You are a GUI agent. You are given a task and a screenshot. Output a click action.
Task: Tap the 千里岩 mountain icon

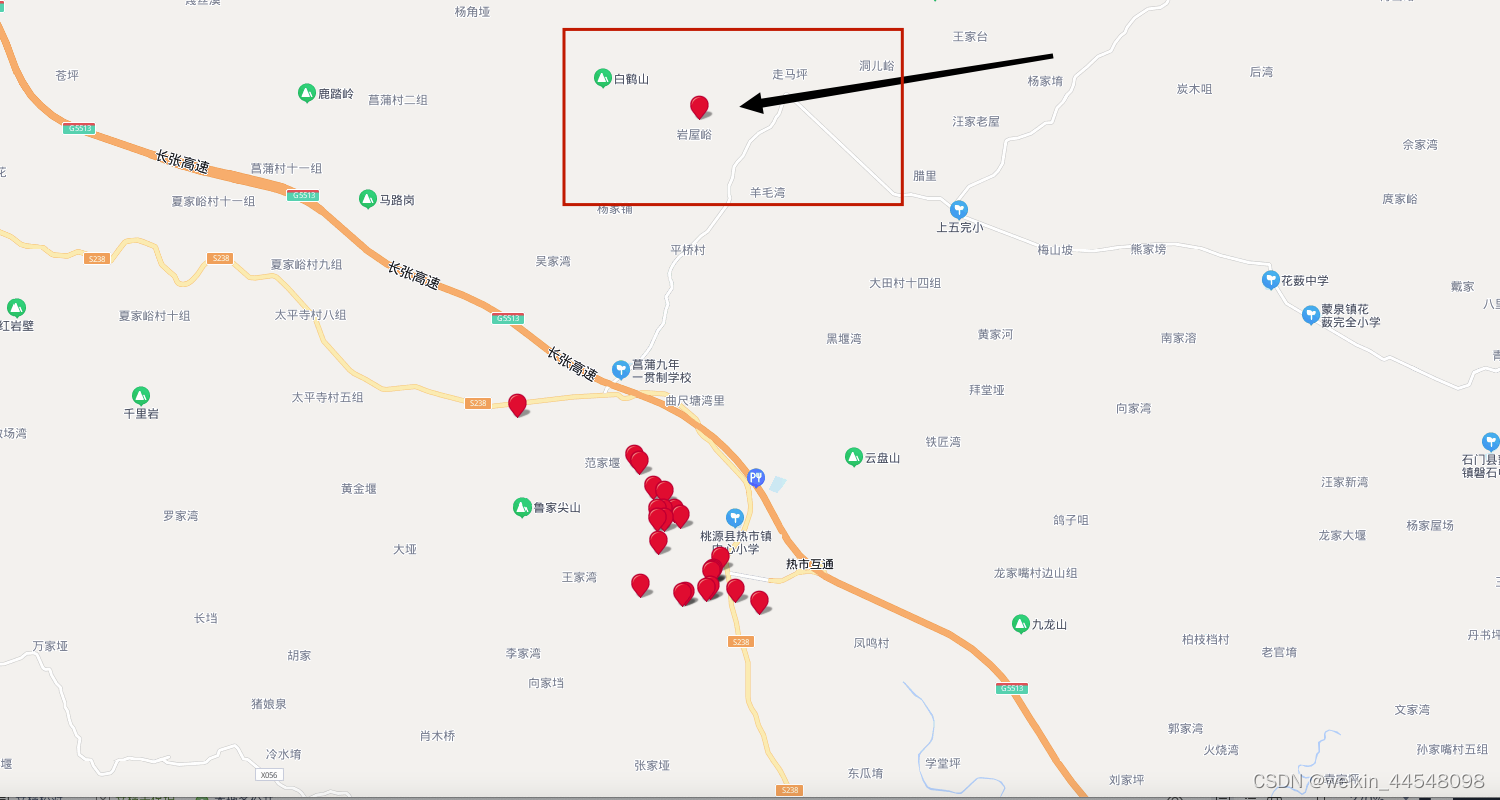tap(141, 396)
